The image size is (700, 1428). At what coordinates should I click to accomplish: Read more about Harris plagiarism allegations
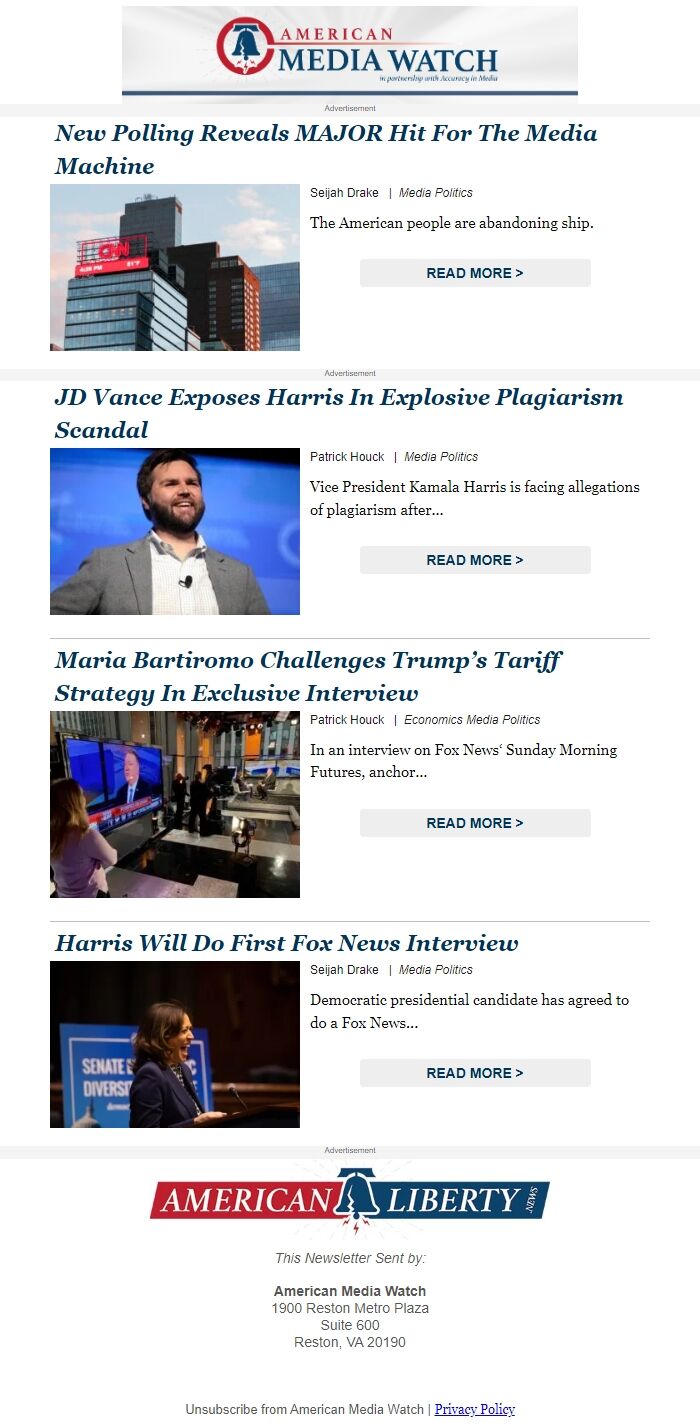click(x=475, y=560)
